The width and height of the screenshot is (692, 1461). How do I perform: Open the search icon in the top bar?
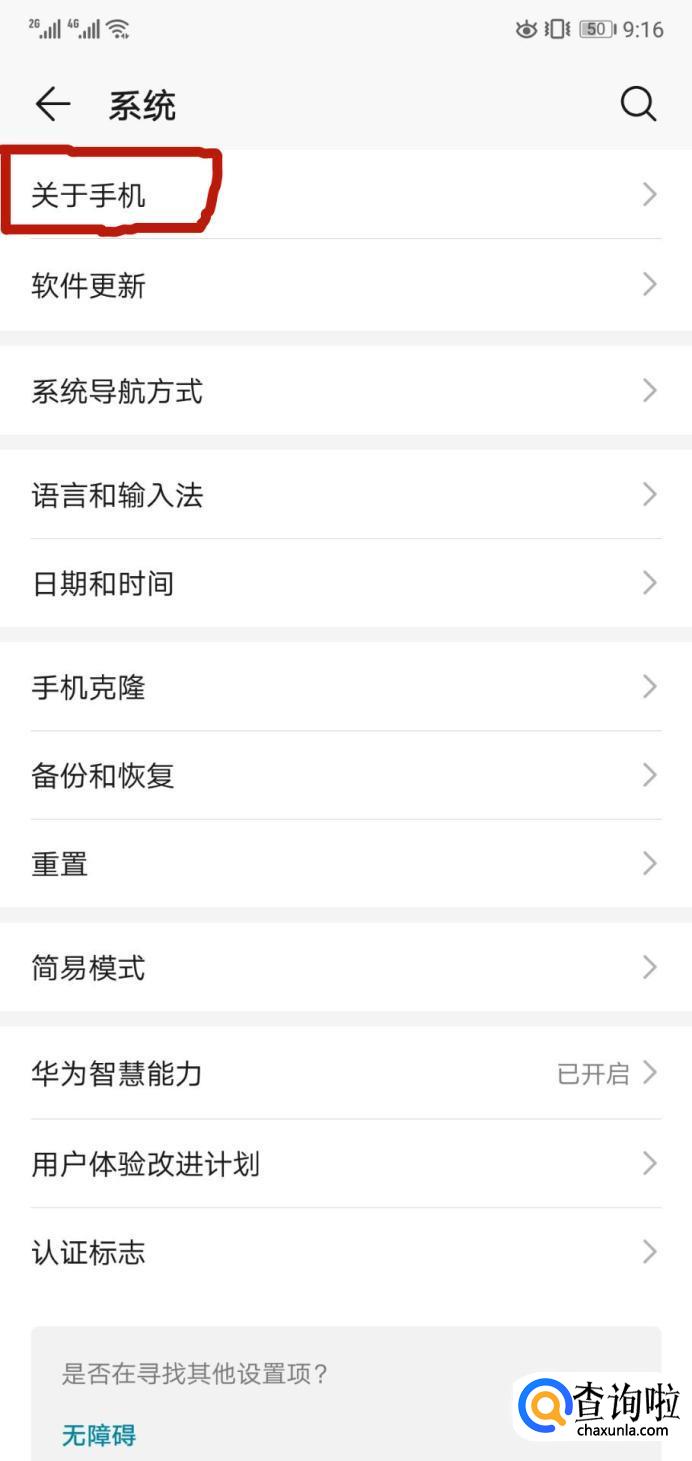pyautogui.click(x=638, y=104)
